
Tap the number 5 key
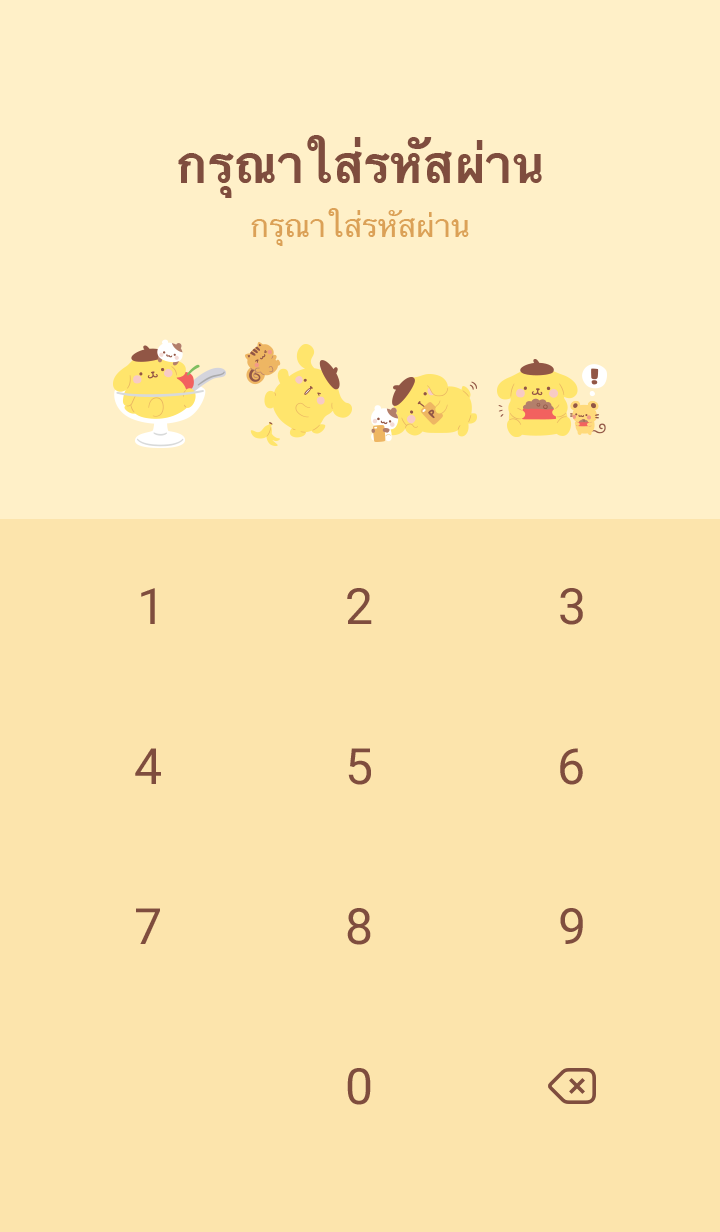point(359,767)
